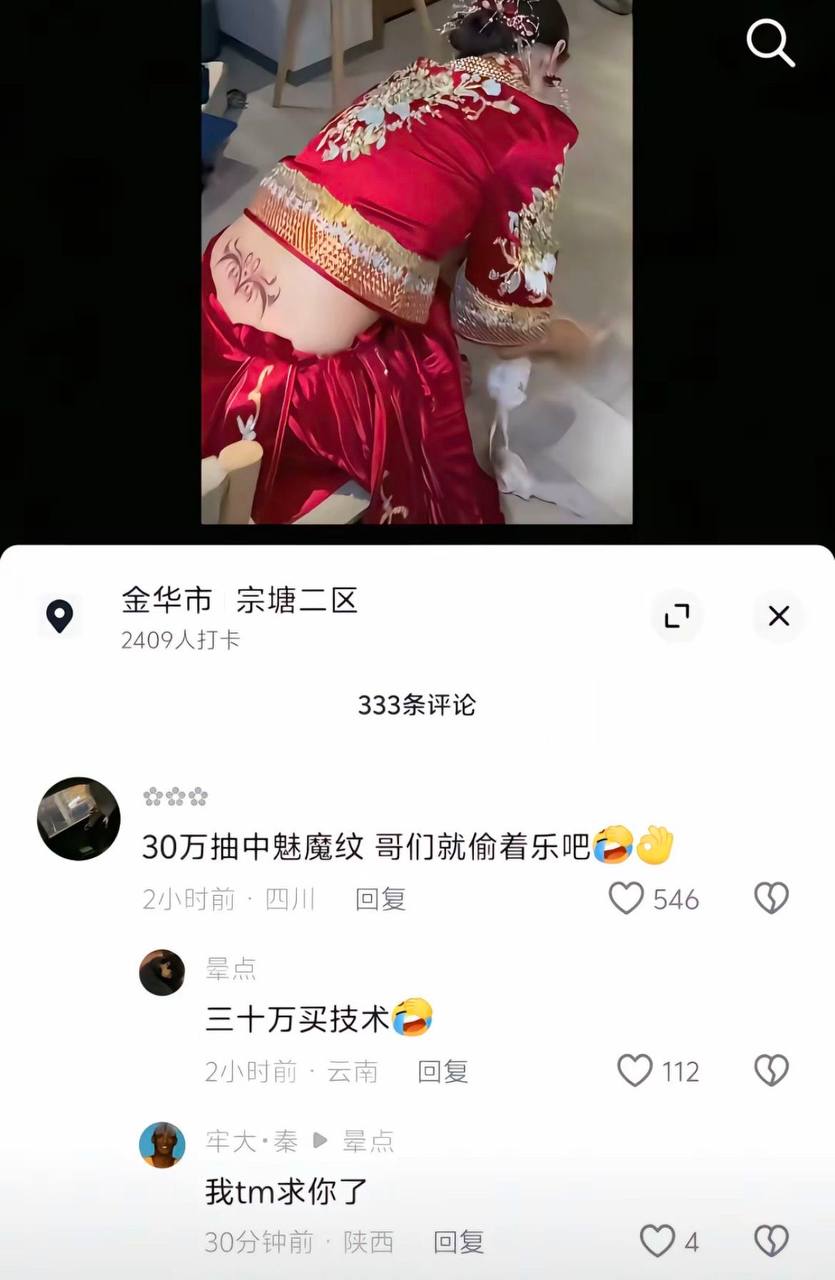This screenshot has height=1280, width=835.
Task: Open the 金华市 宗塘二区 location page
Action: pyautogui.click(x=240, y=600)
